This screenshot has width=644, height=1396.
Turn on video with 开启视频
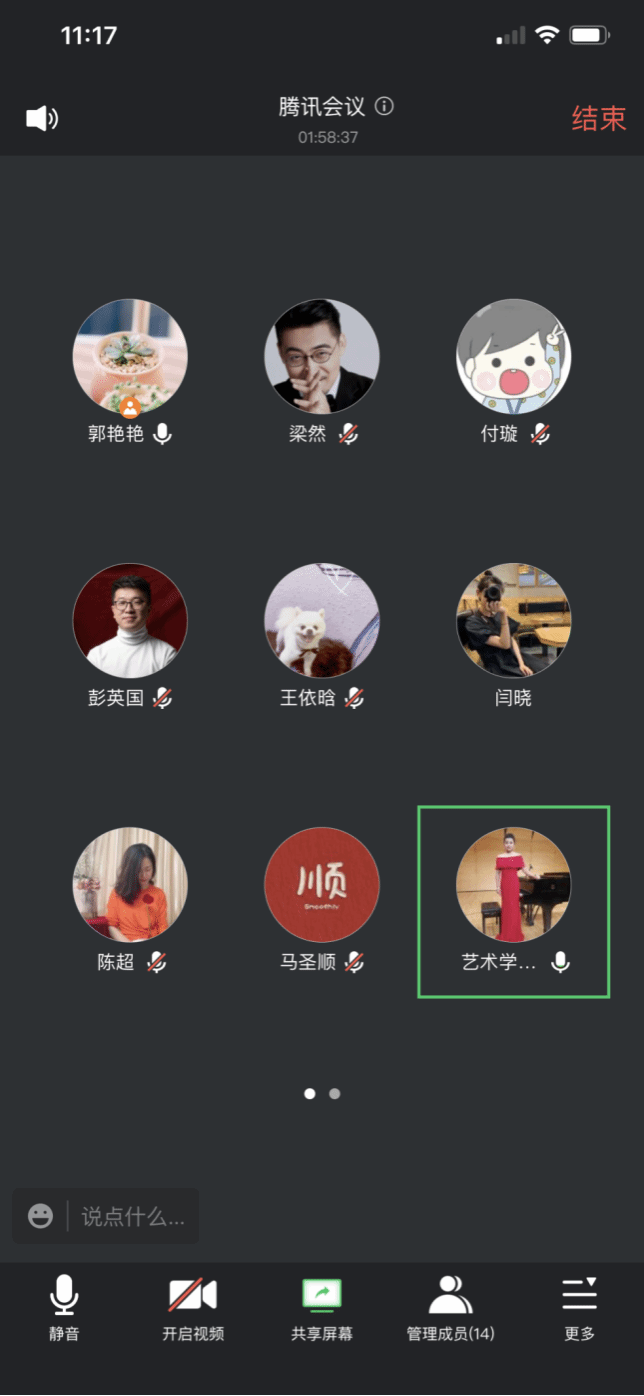point(193,1307)
